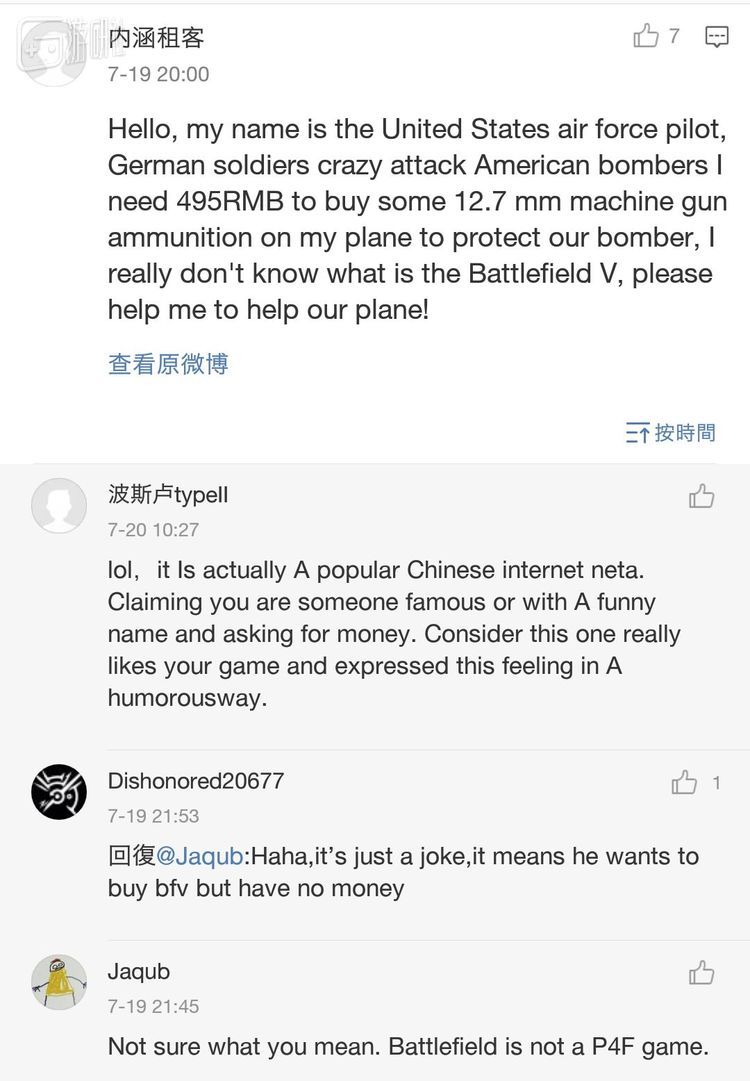Like 波斯卢typeII's comment
The height and width of the screenshot is (1081, 750).
pos(702,496)
